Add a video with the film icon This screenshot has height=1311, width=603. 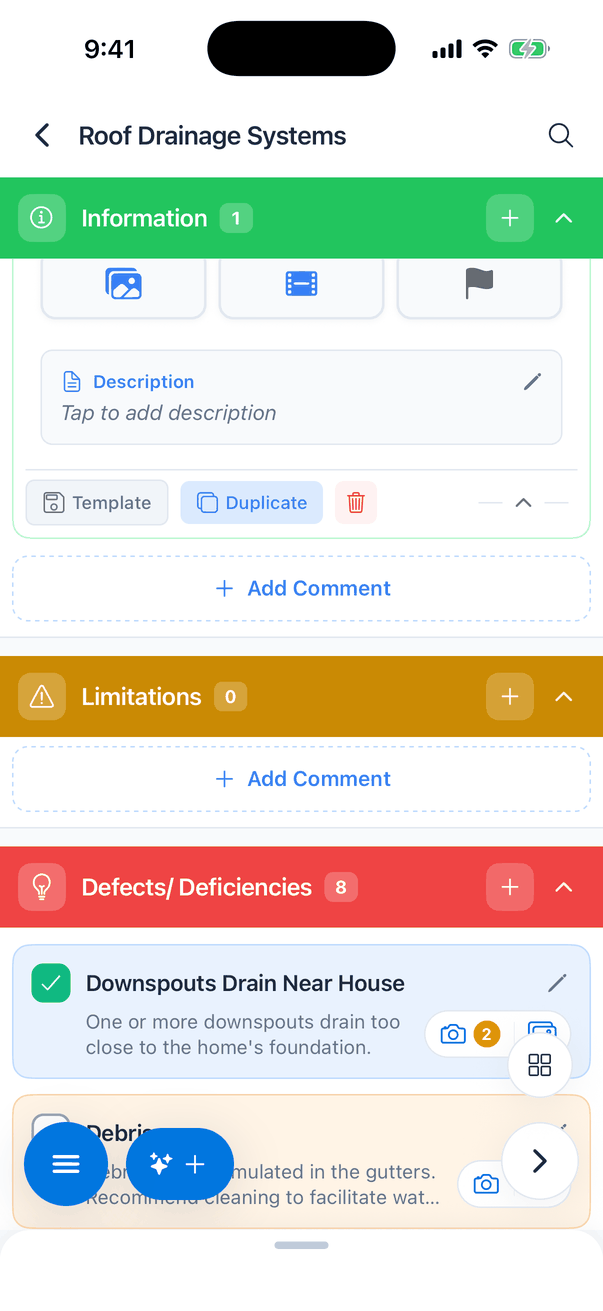click(301, 285)
